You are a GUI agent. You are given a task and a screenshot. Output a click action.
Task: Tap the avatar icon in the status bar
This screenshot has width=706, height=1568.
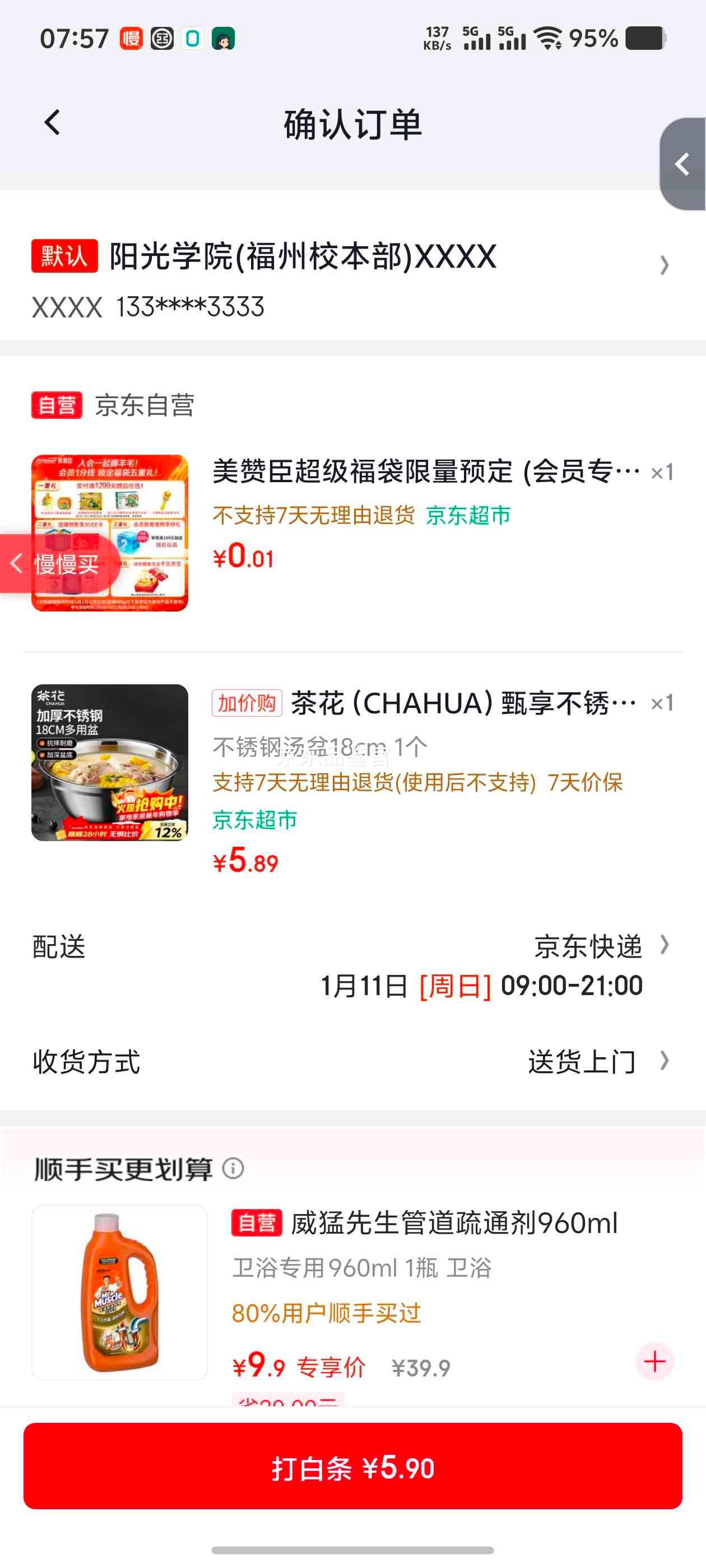pos(224,38)
